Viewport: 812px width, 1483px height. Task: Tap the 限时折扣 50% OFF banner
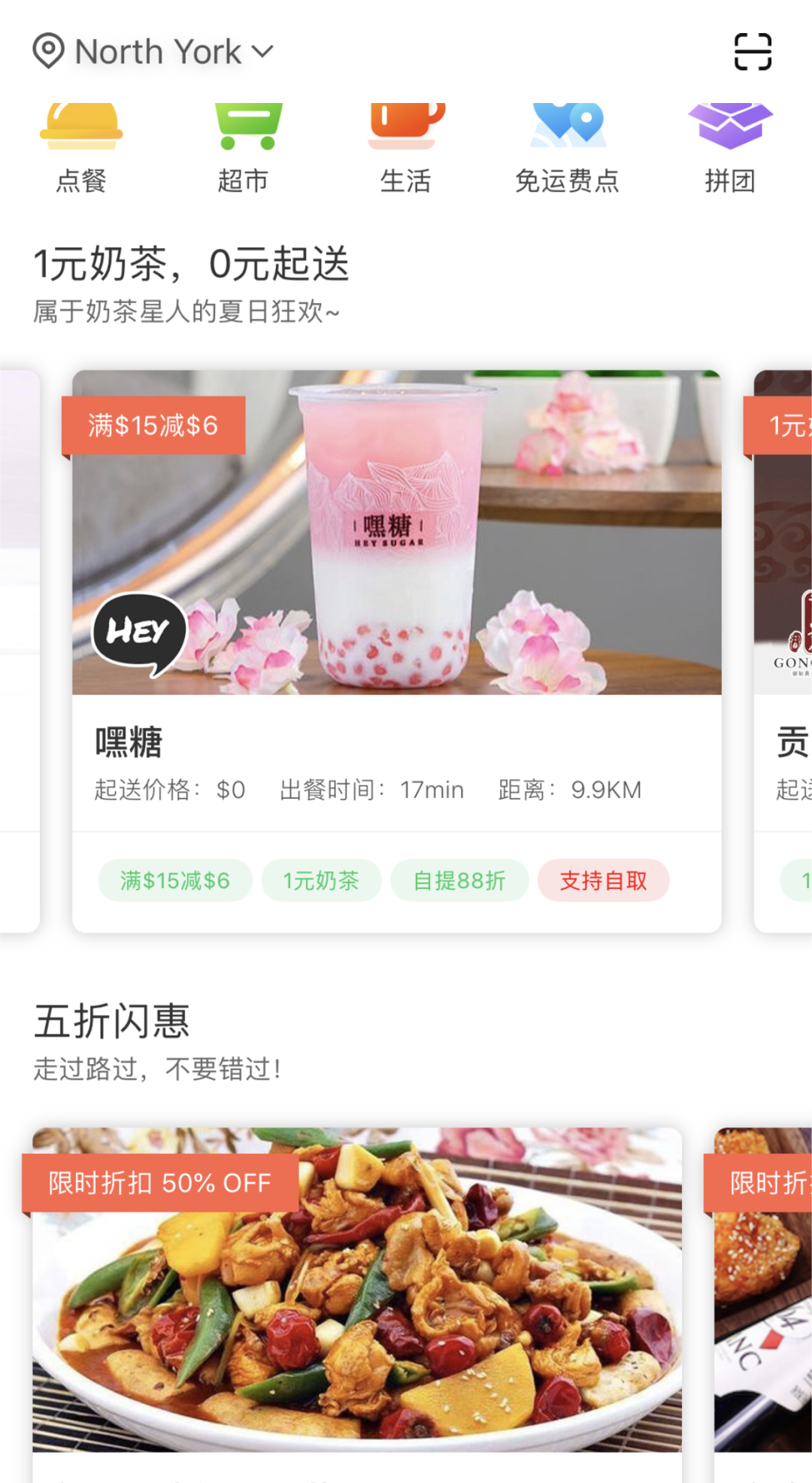pos(158,1183)
